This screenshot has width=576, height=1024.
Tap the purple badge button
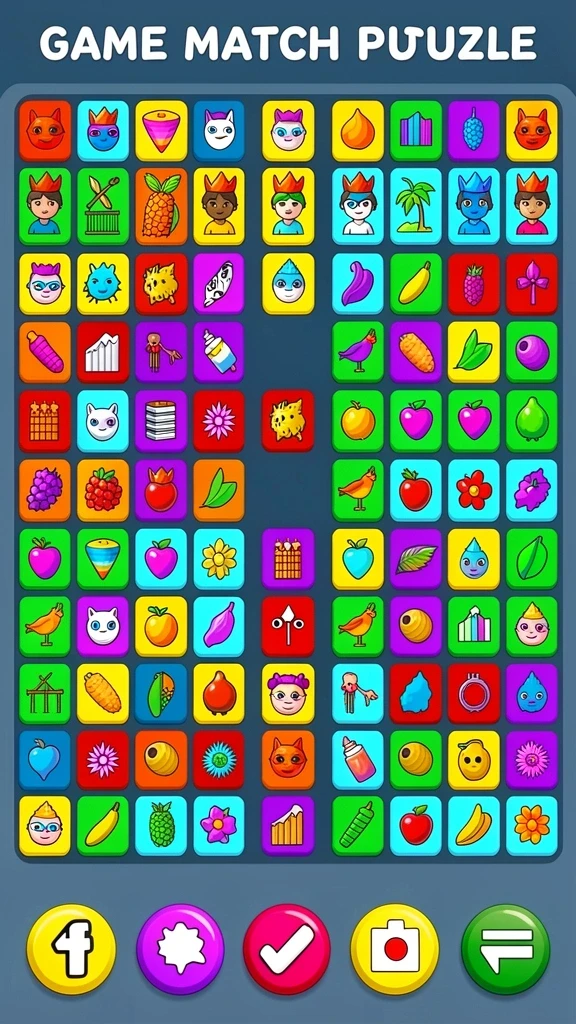tap(180, 949)
